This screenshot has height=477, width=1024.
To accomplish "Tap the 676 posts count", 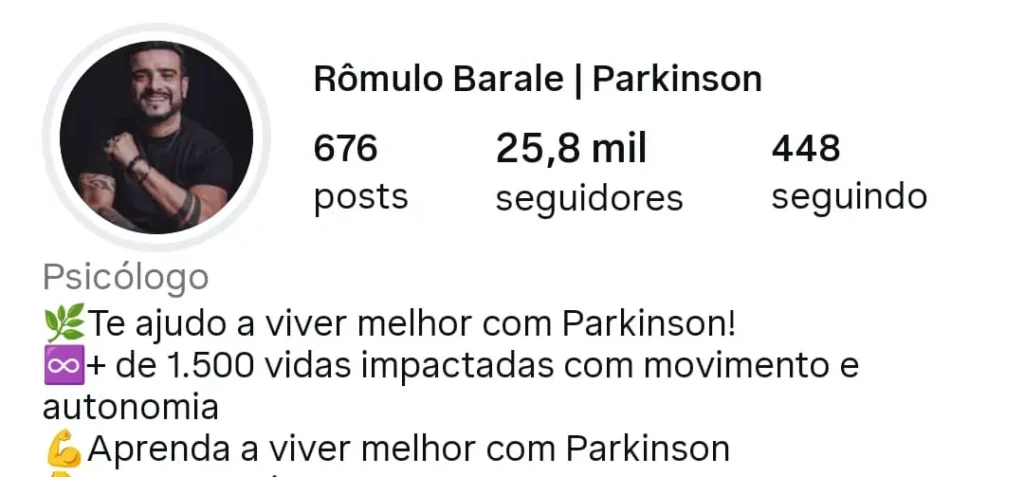I will tap(360, 172).
